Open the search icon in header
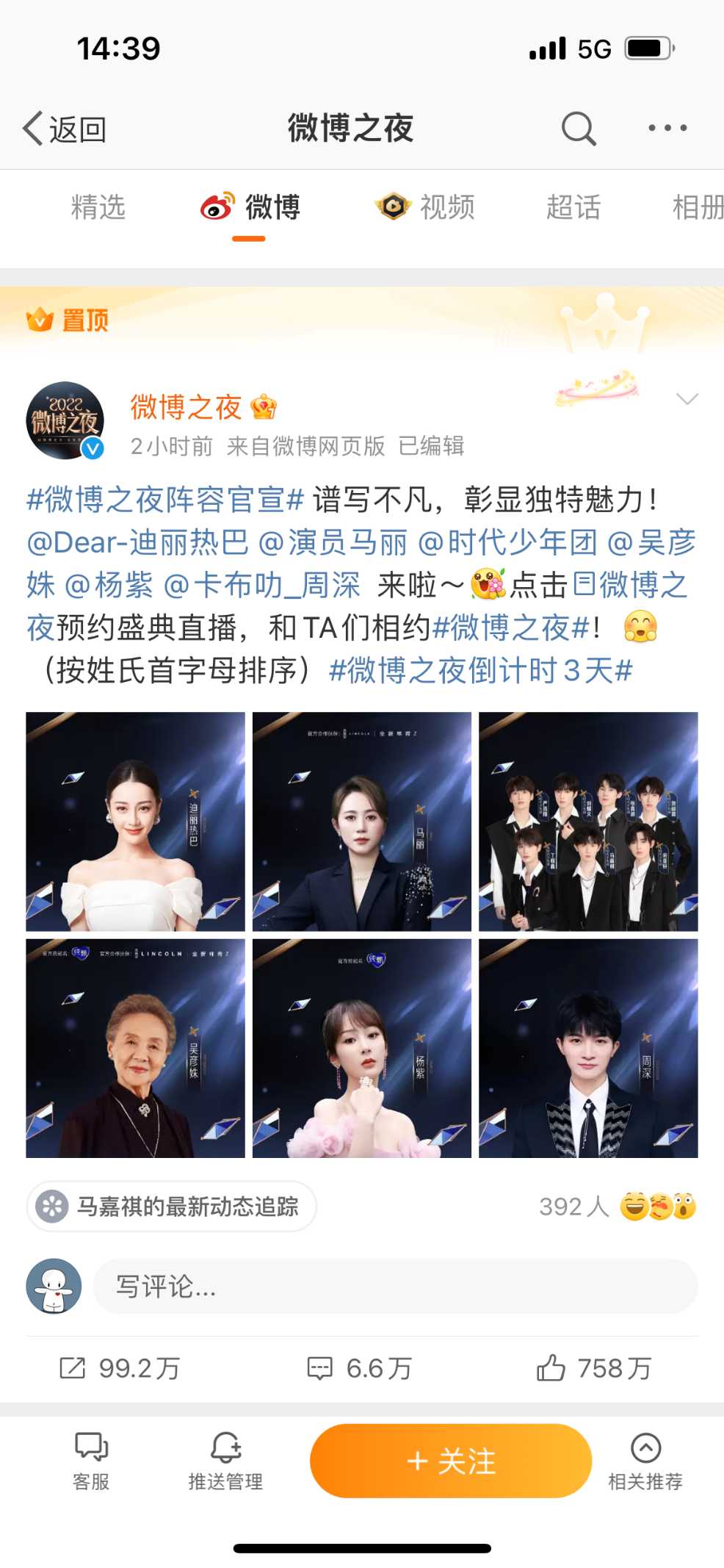Image resolution: width=724 pixels, height=1568 pixels. point(578,129)
